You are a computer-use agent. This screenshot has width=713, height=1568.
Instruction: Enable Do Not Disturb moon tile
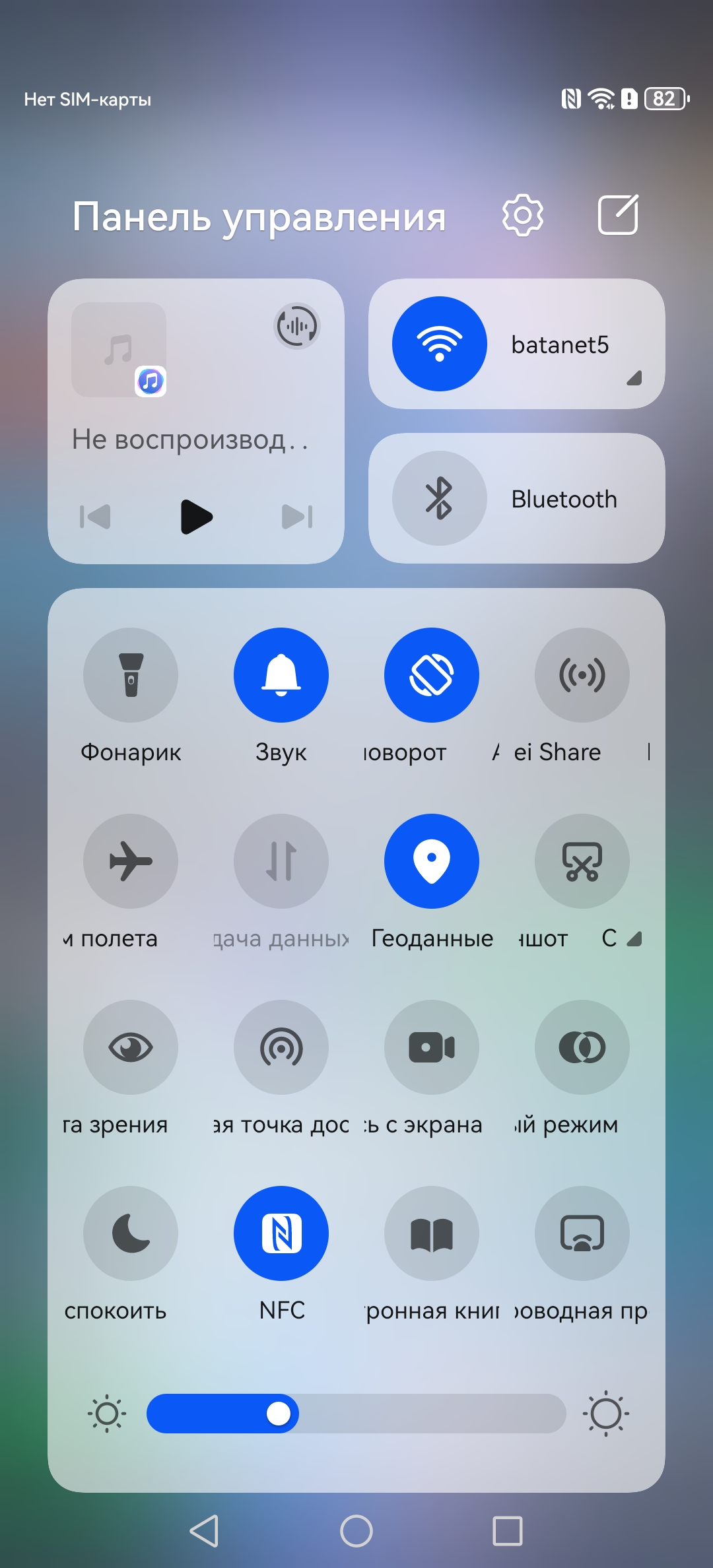pos(131,1233)
